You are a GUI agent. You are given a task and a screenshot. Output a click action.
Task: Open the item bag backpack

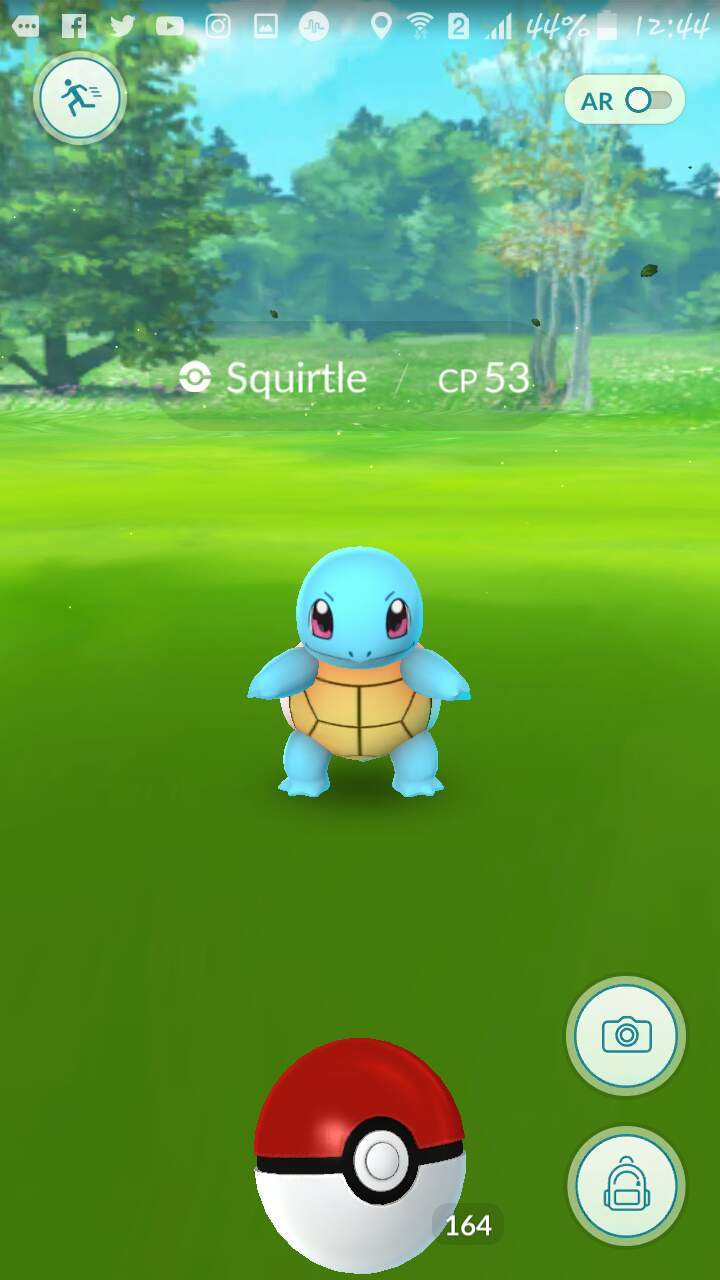click(626, 1186)
